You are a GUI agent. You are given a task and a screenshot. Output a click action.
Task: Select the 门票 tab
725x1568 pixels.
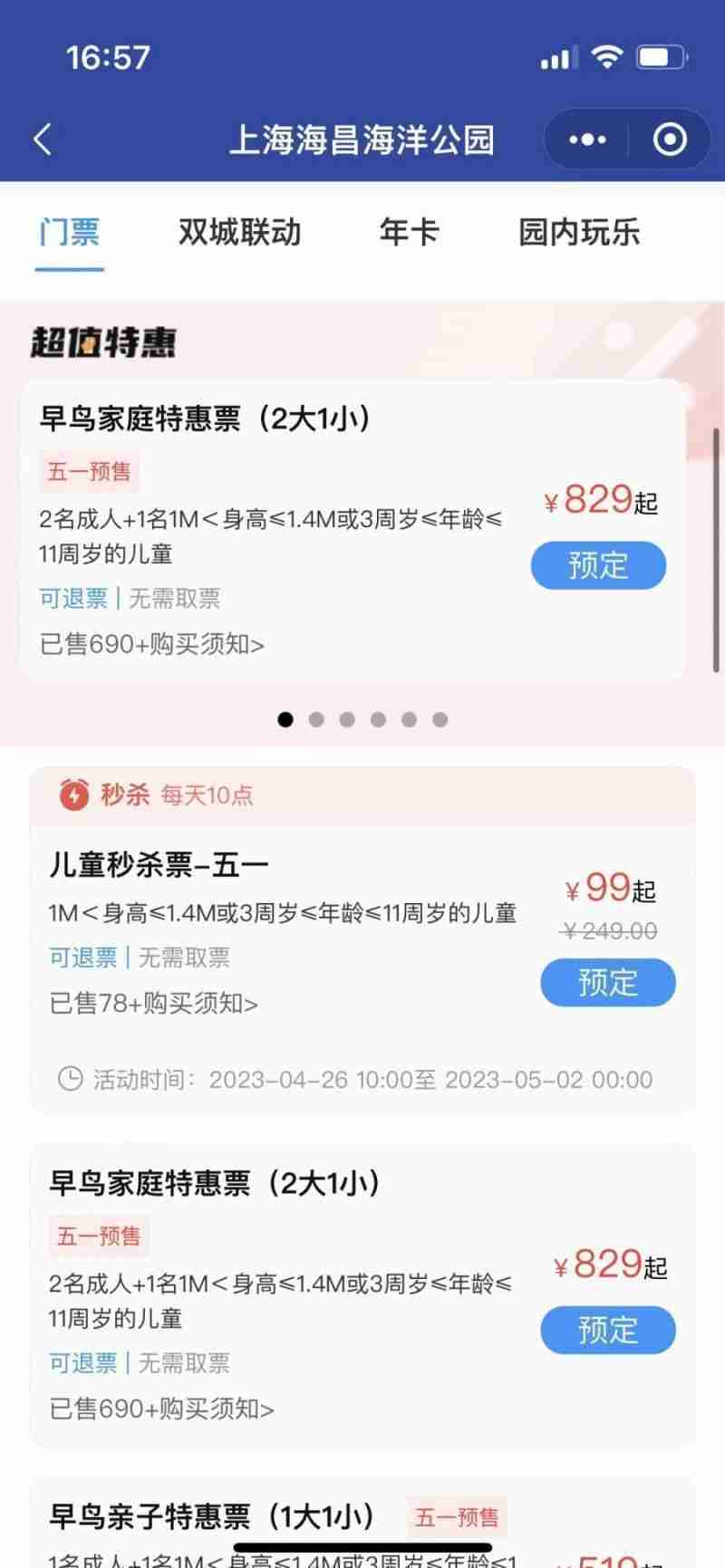(x=70, y=232)
